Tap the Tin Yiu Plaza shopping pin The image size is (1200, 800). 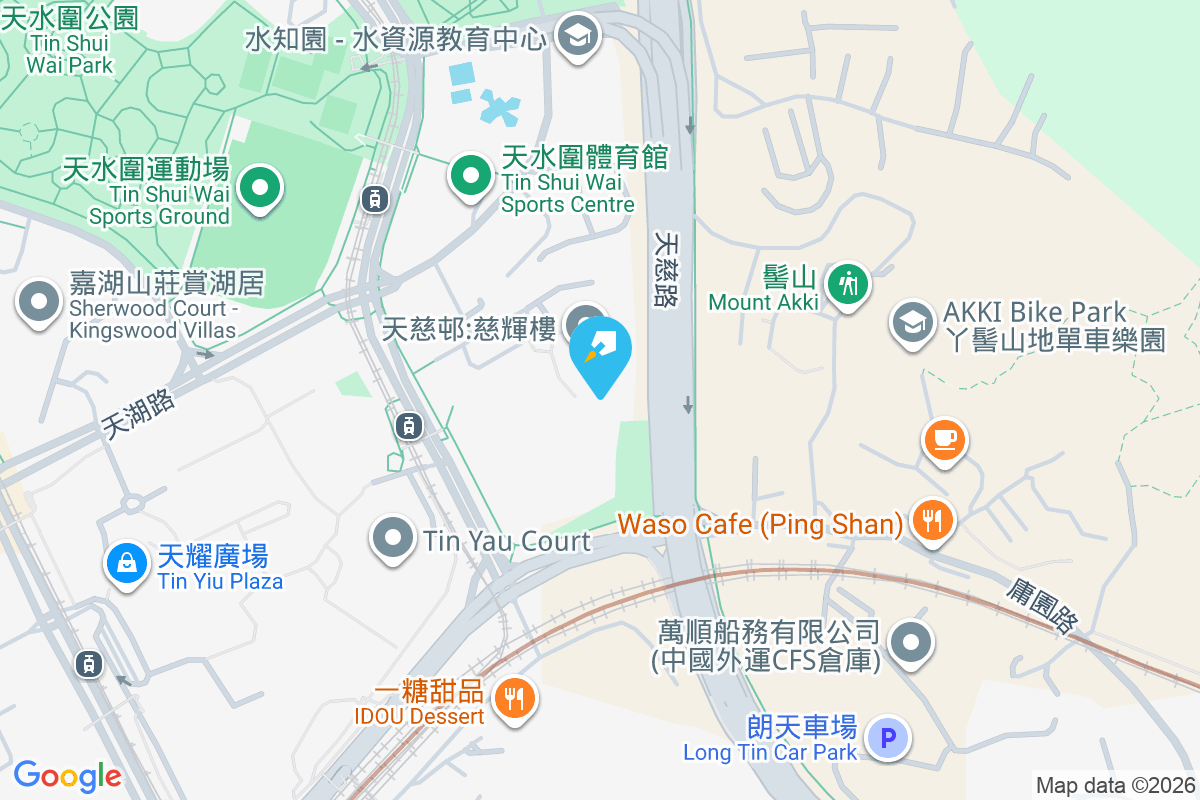click(126, 565)
